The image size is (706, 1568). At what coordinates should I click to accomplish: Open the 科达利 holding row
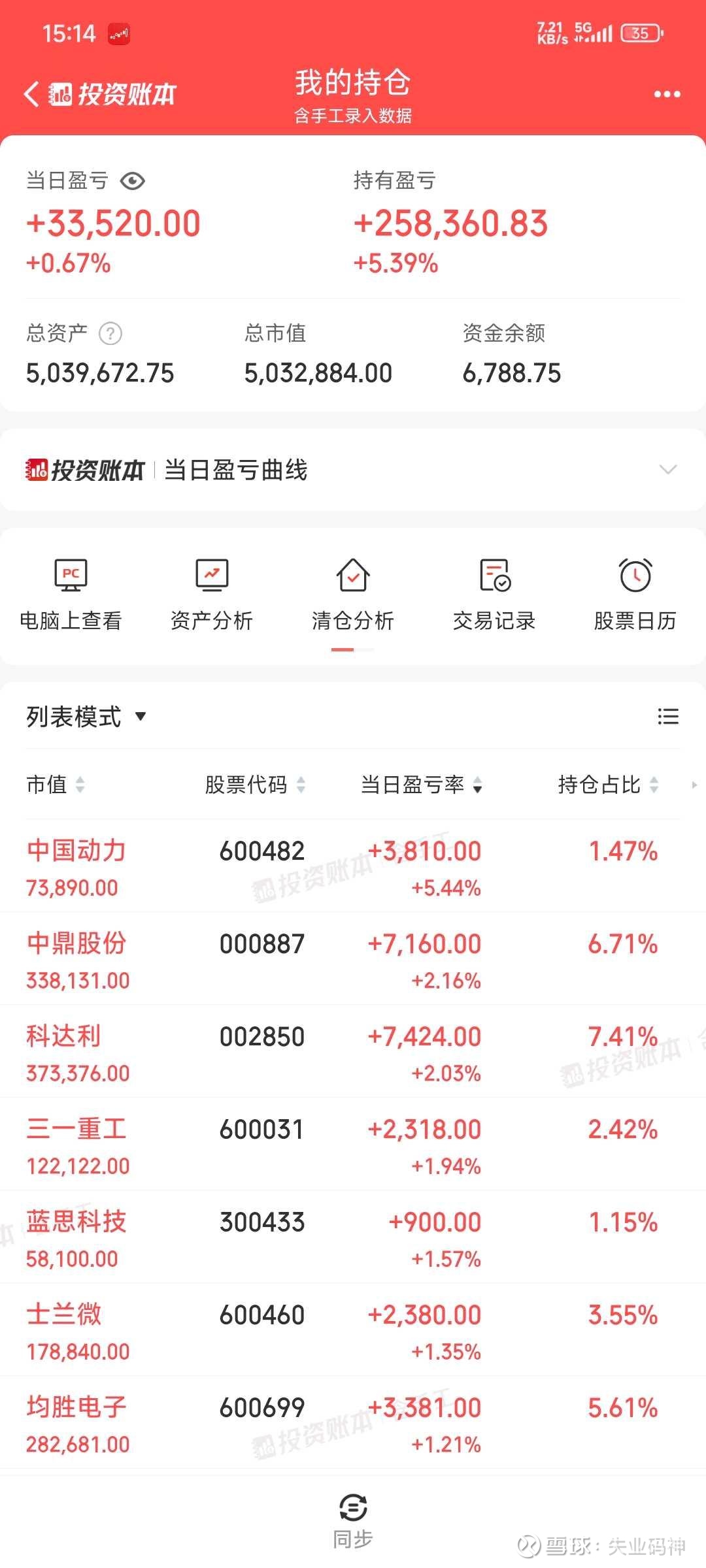pyautogui.click(x=353, y=1052)
